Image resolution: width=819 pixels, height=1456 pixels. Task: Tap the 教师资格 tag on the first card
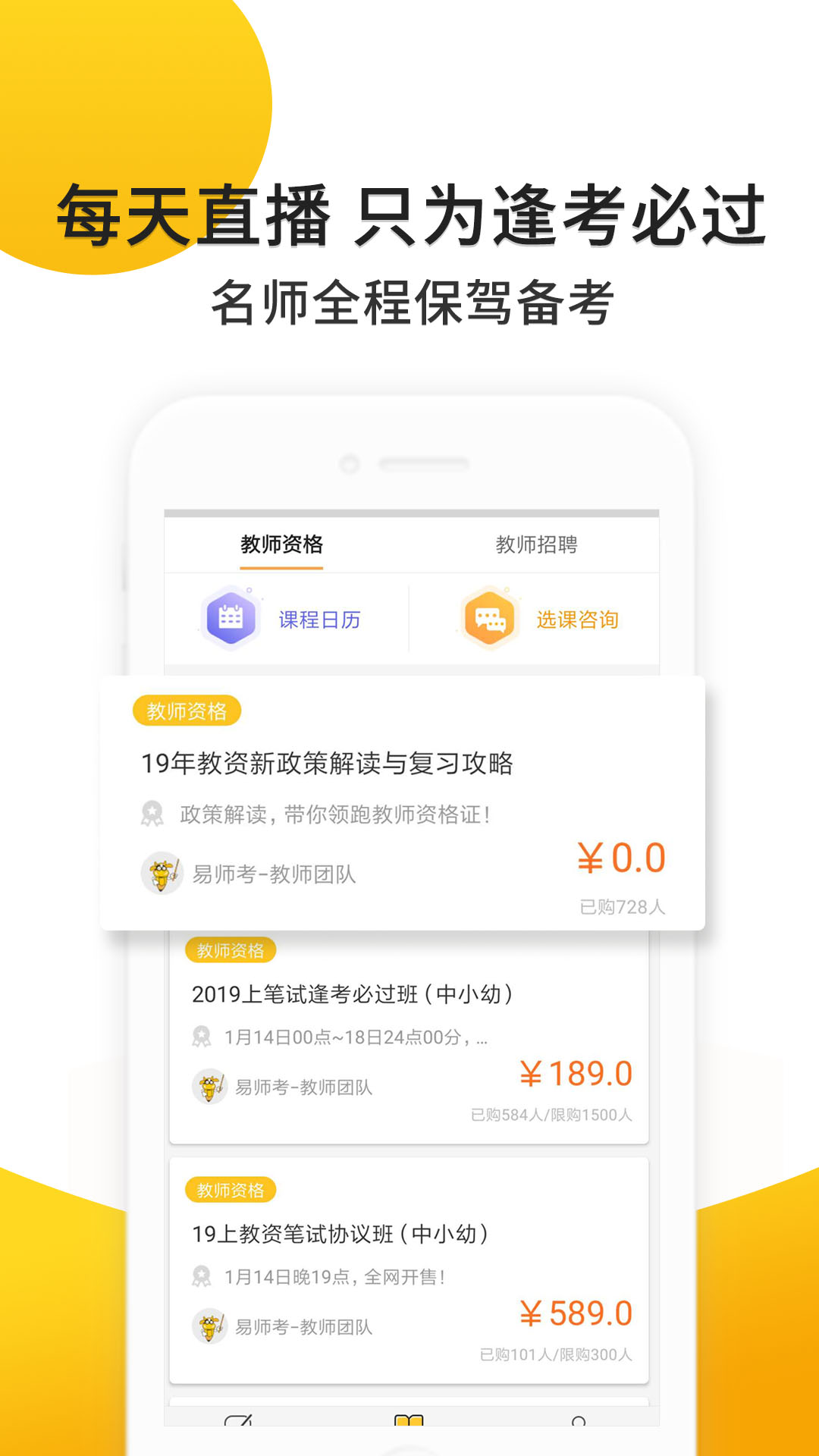click(188, 712)
